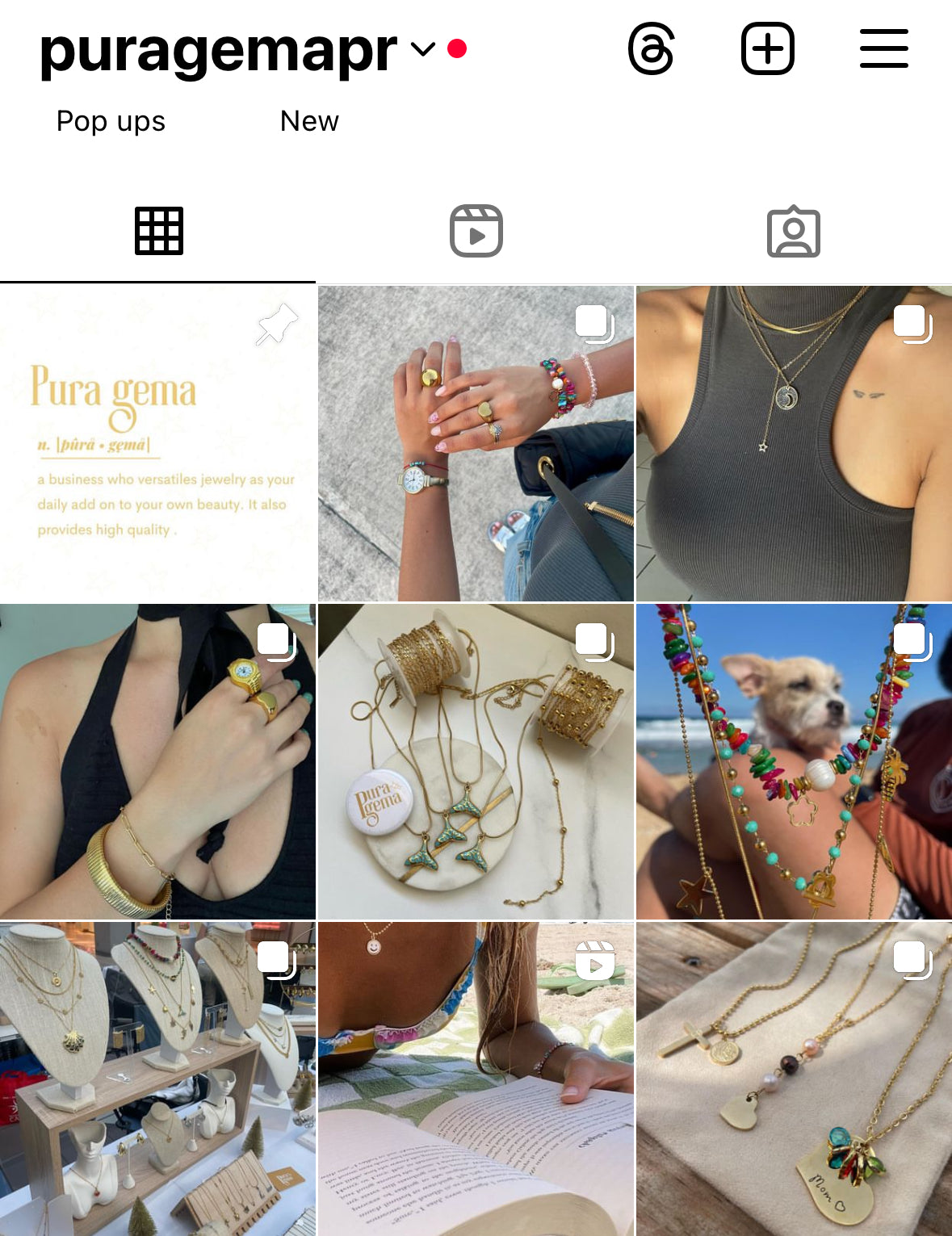Switch to the tagged photos tab
The height and width of the screenshot is (1236, 952).
click(793, 232)
